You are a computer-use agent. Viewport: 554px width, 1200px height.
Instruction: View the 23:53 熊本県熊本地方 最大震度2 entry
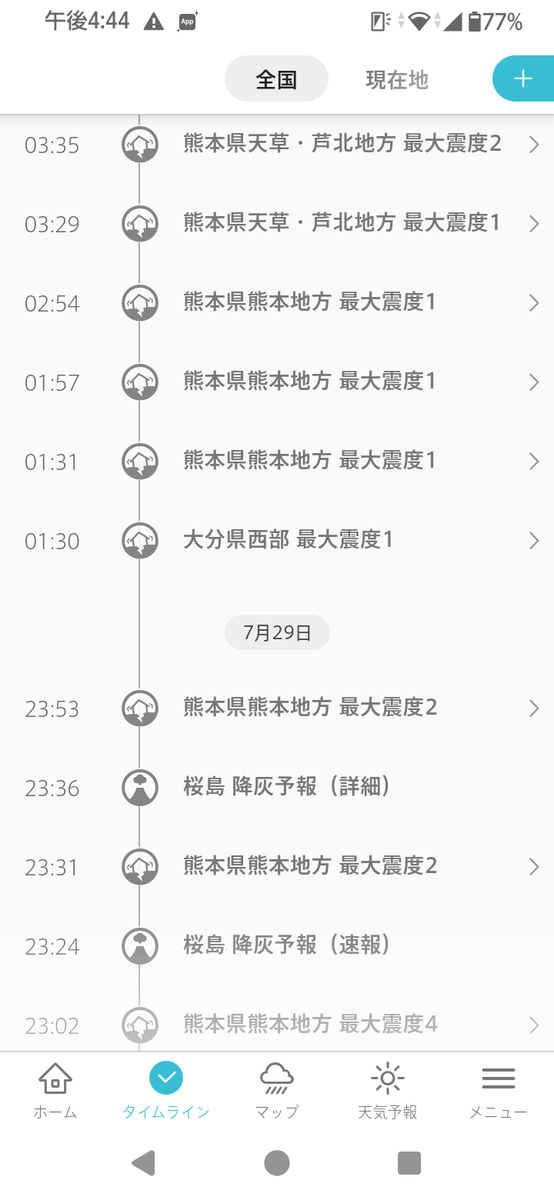coord(277,708)
